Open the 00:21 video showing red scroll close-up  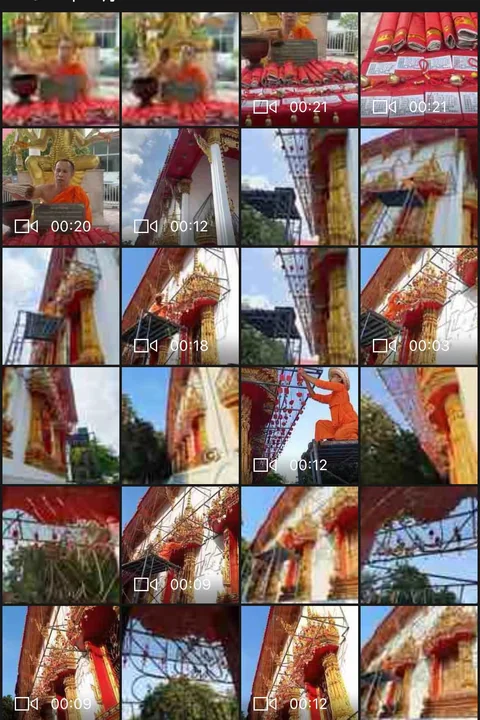tap(419, 69)
